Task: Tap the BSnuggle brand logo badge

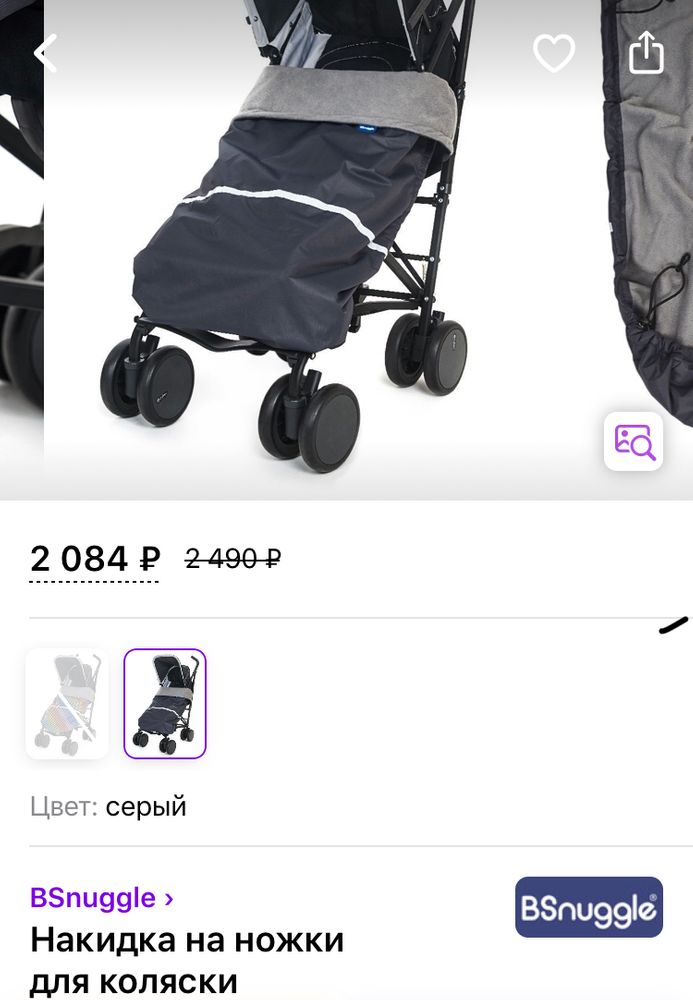Action: [589, 907]
